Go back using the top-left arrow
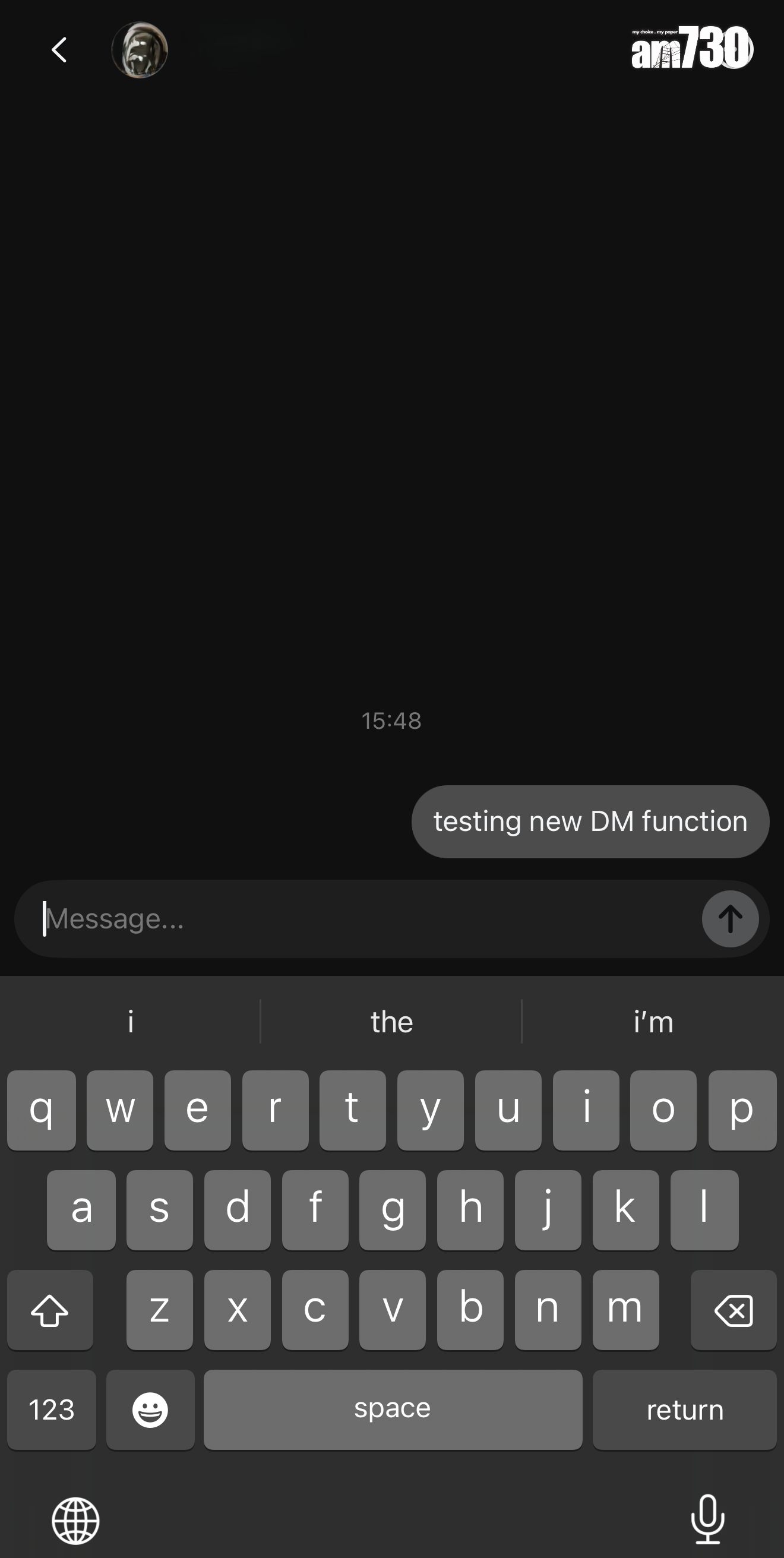This screenshot has width=784, height=1558. tap(59, 49)
